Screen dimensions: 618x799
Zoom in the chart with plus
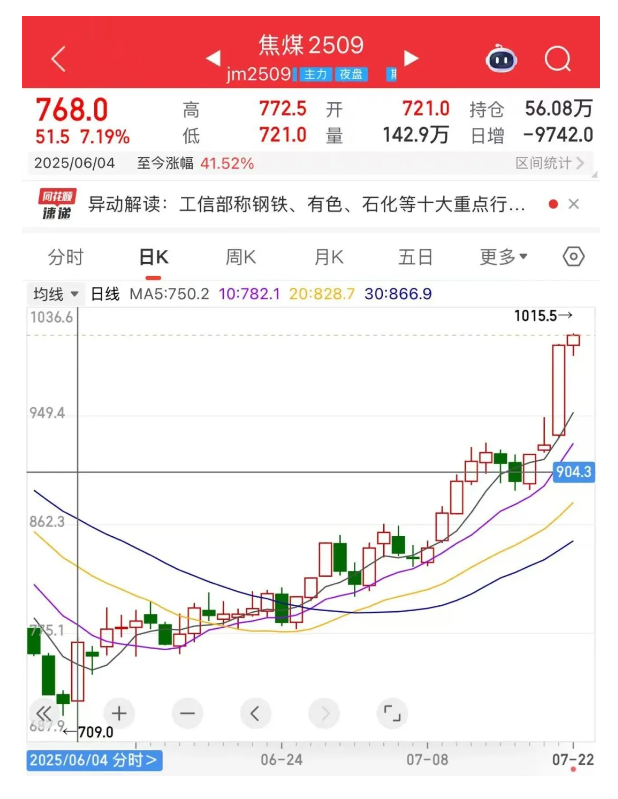(119, 713)
